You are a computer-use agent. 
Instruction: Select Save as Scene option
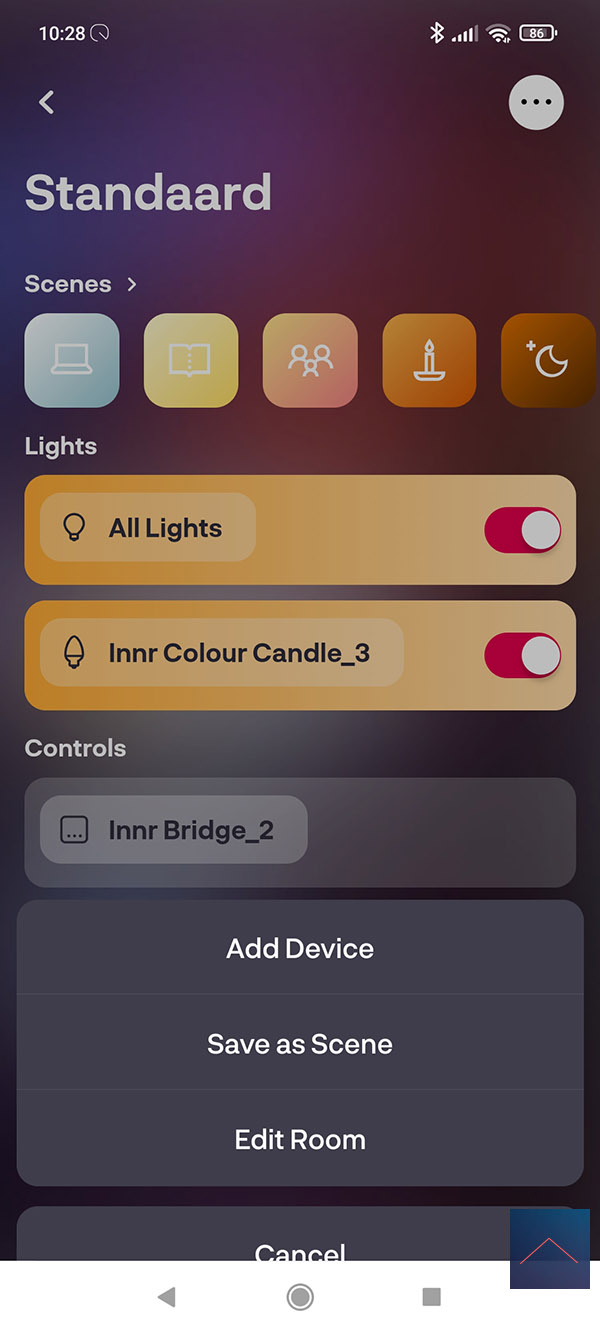(x=300, y=1043)
